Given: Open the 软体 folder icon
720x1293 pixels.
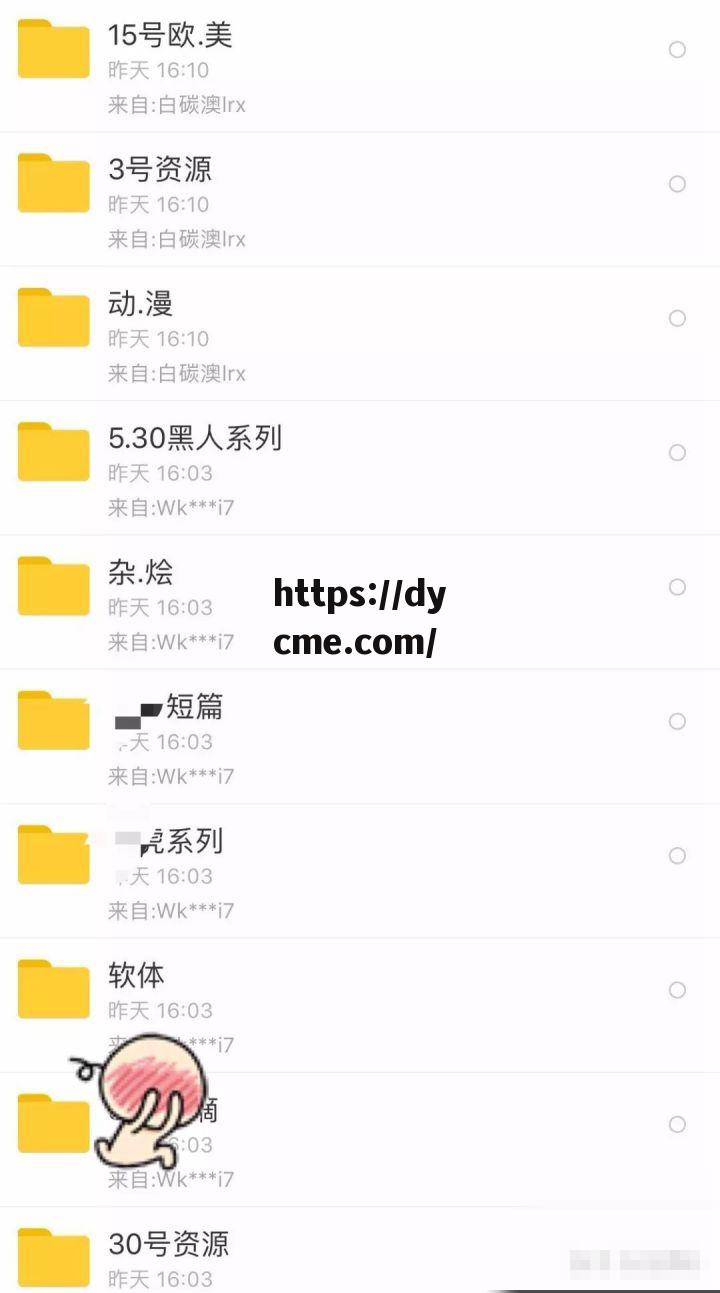Looking at the screenshot, I should tap(53, 988).
